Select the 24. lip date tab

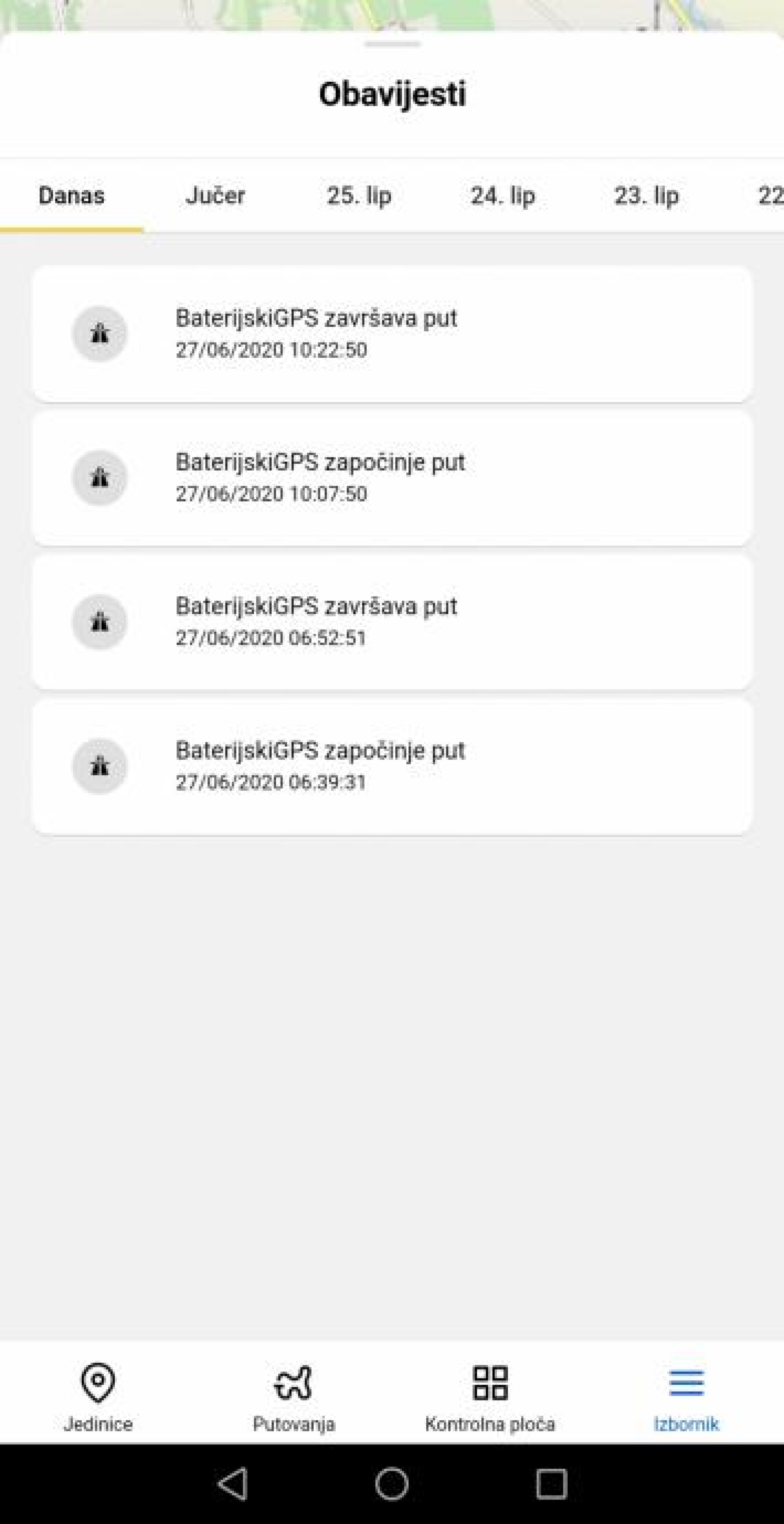click(503, 195)
